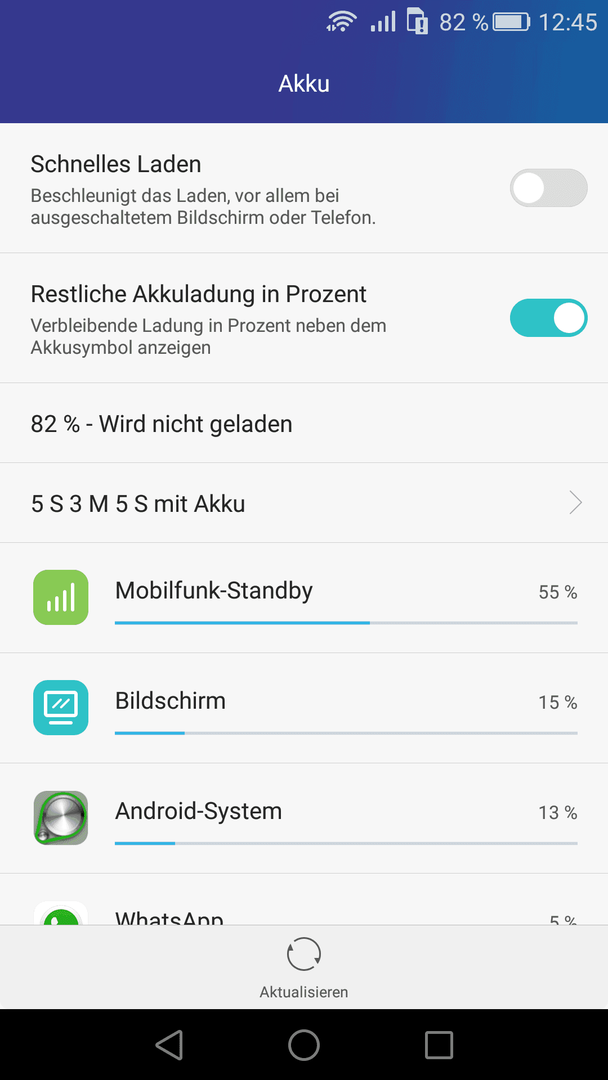Open the 5 S 3 M 5 S mit Akku details
The width and height of the screenshot is (608, 1080).
pyautogui.click(x=304, y=503)
